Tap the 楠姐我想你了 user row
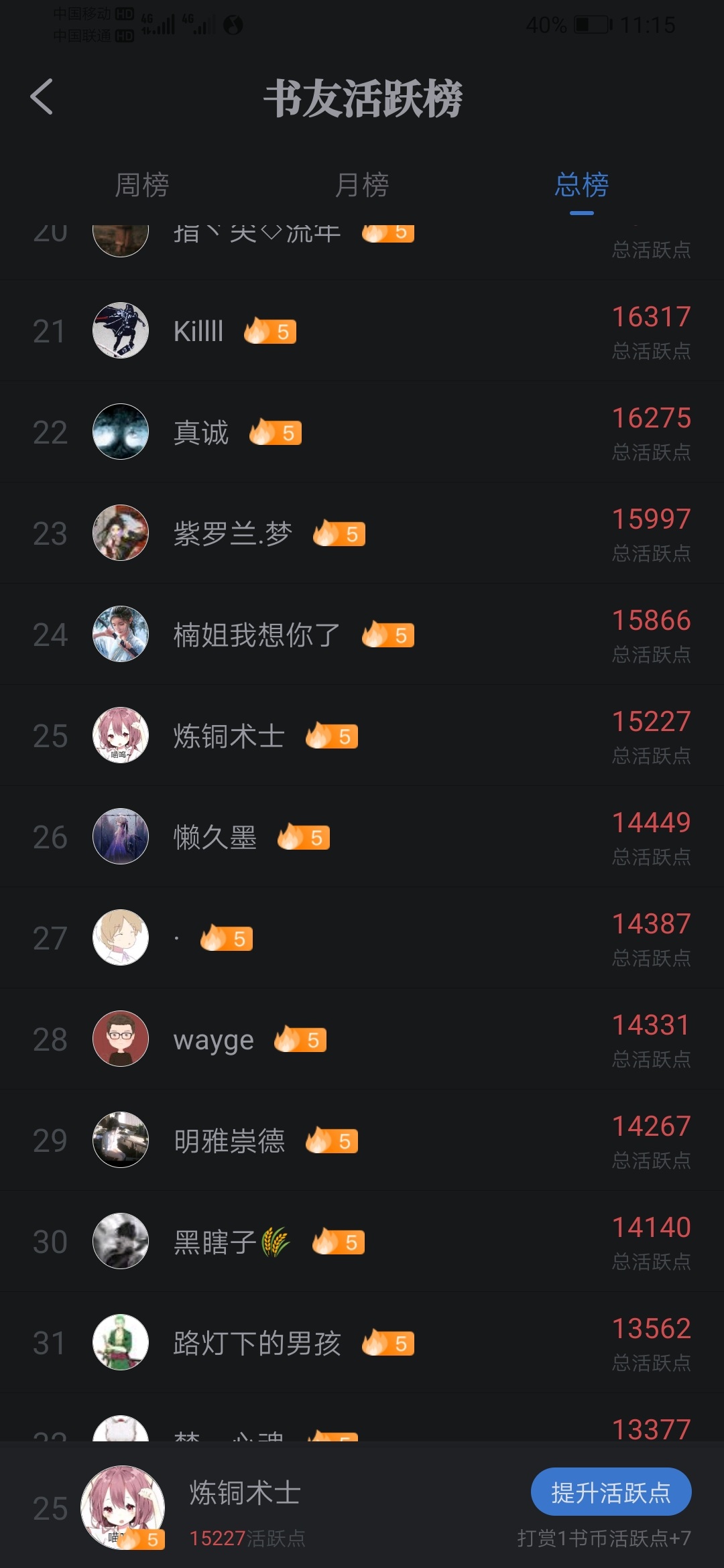 [x=362, y=635]
